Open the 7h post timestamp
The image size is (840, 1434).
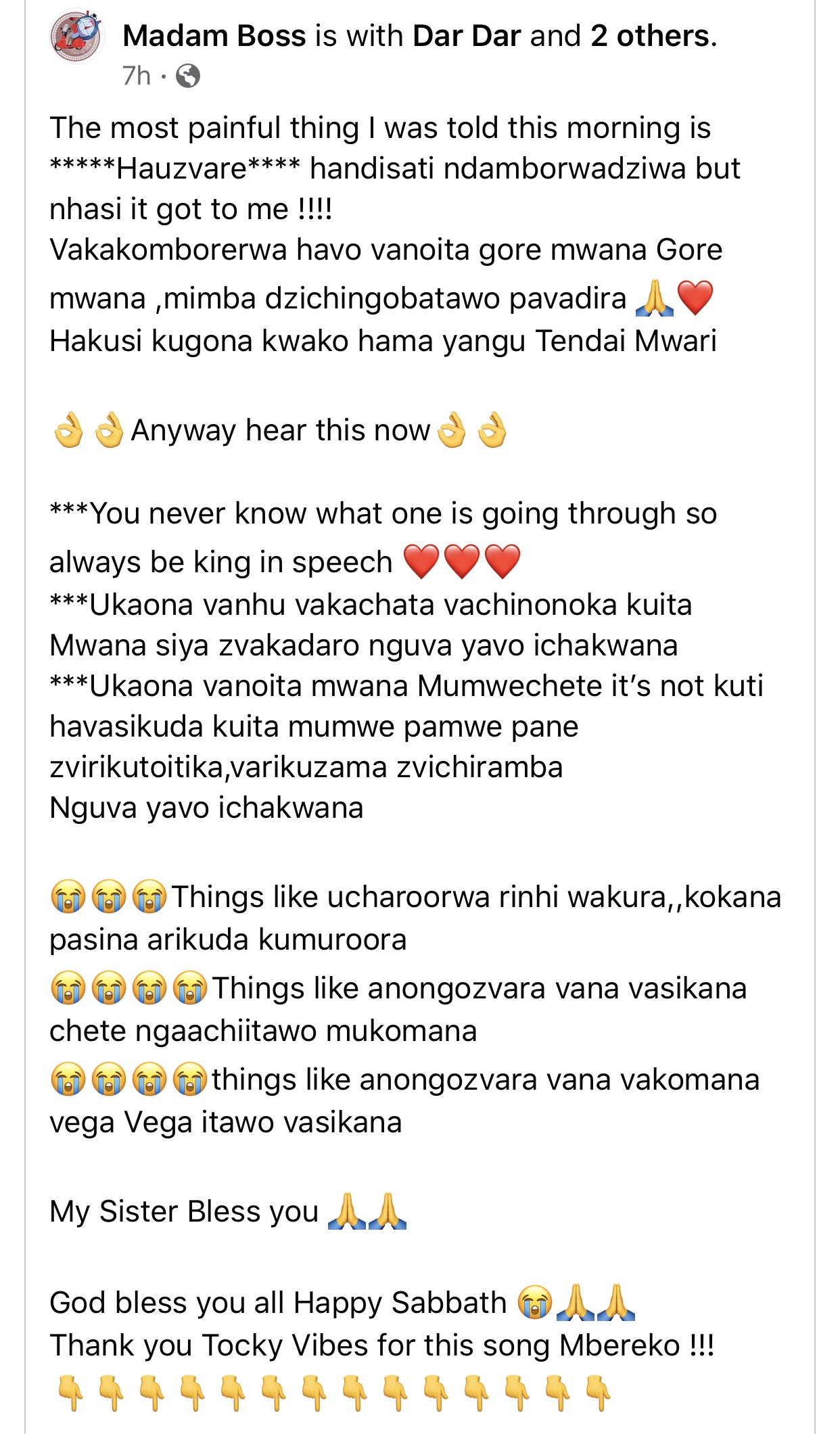pyautogui.click(x=136, y=76)
